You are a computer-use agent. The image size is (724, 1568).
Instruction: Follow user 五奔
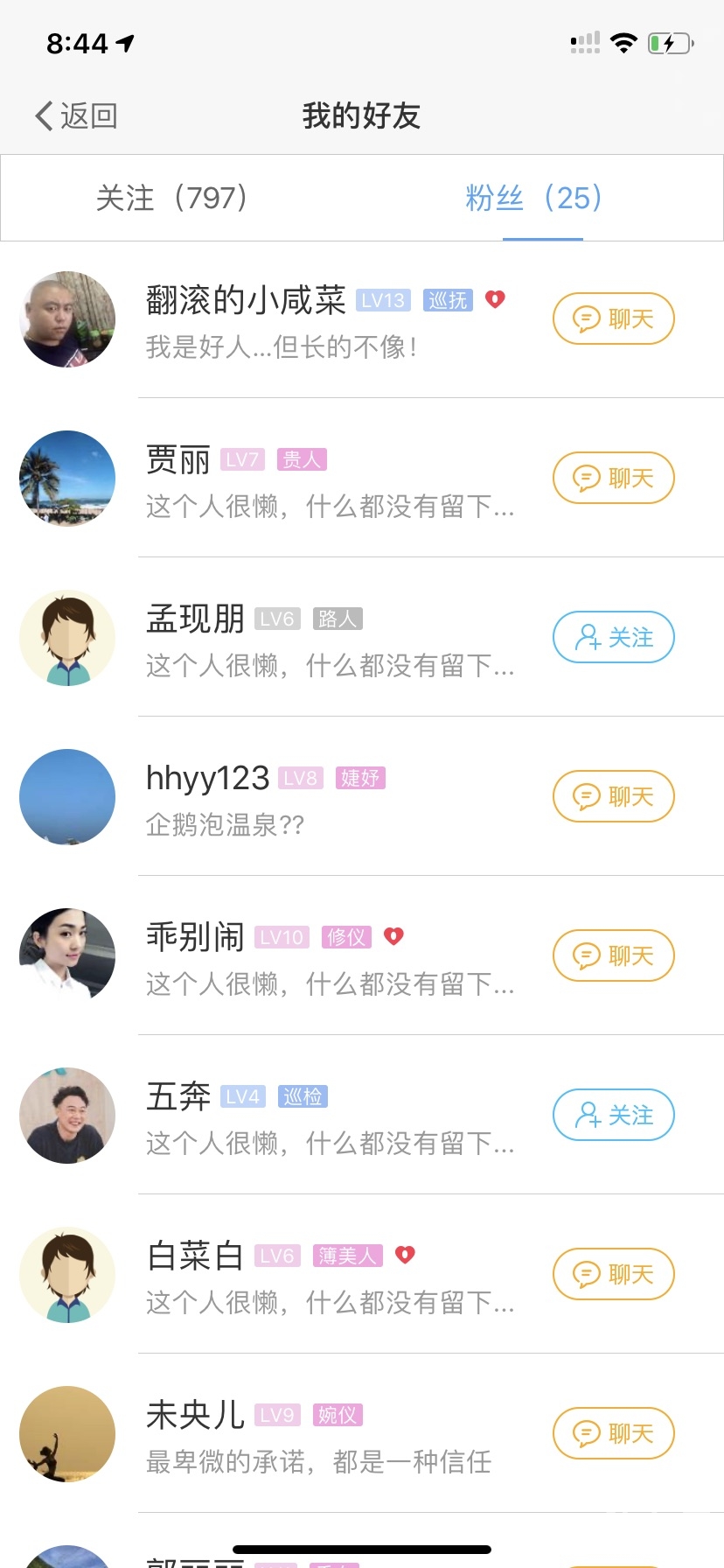613,1116
